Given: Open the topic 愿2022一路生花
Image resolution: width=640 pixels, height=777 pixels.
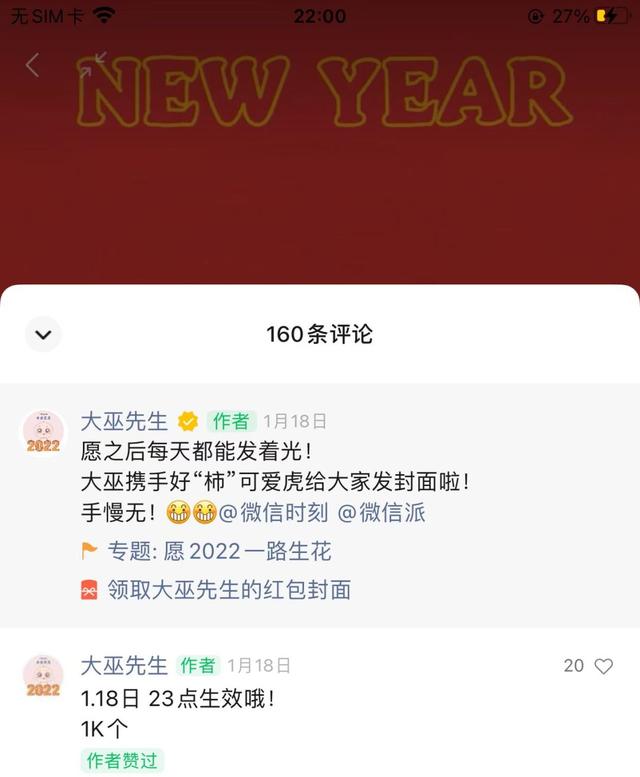Looking at the screenshot, I should [218, 551].
